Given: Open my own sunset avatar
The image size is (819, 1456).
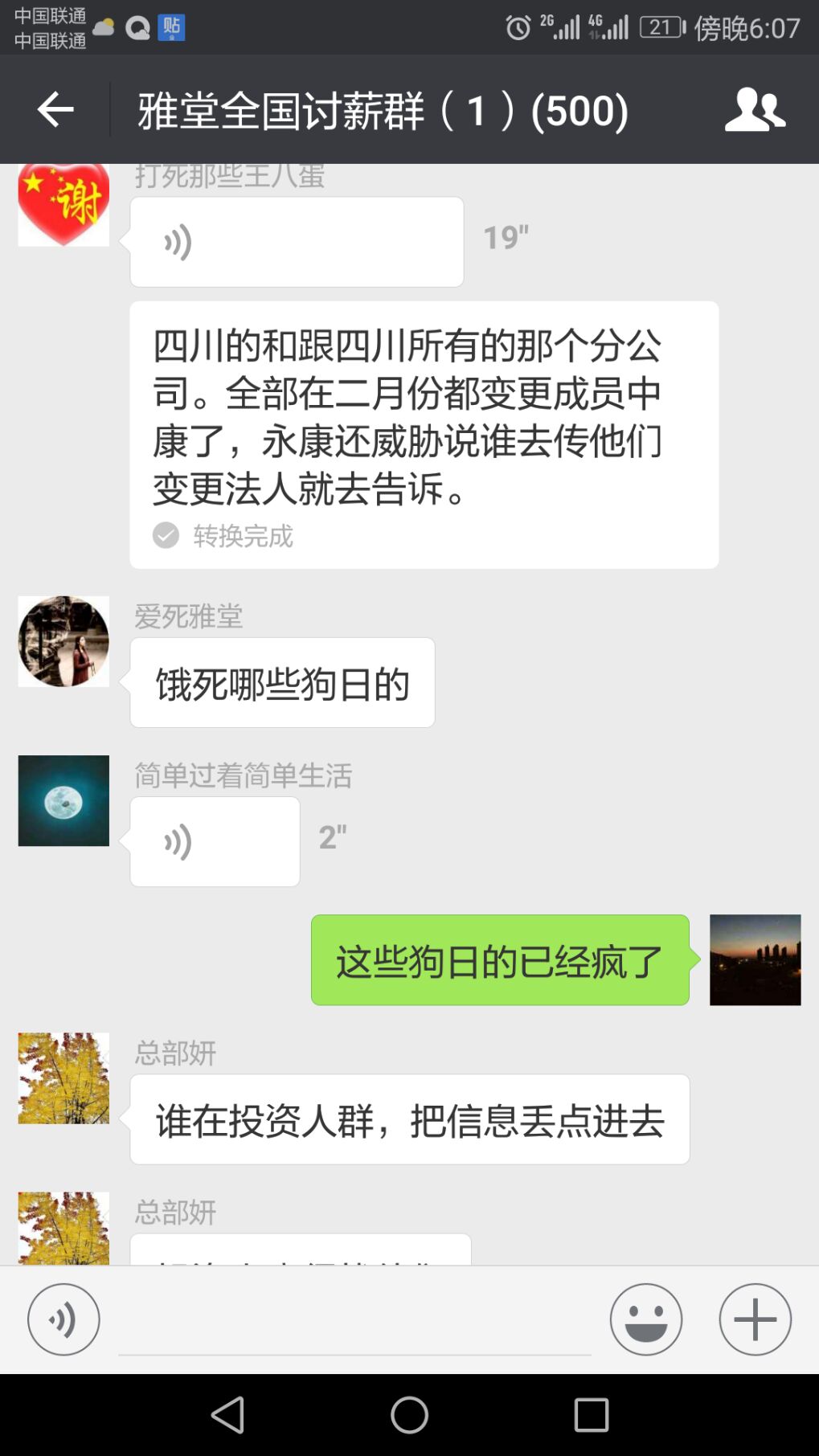Looking at the screenshot, I should coord(755,959).
